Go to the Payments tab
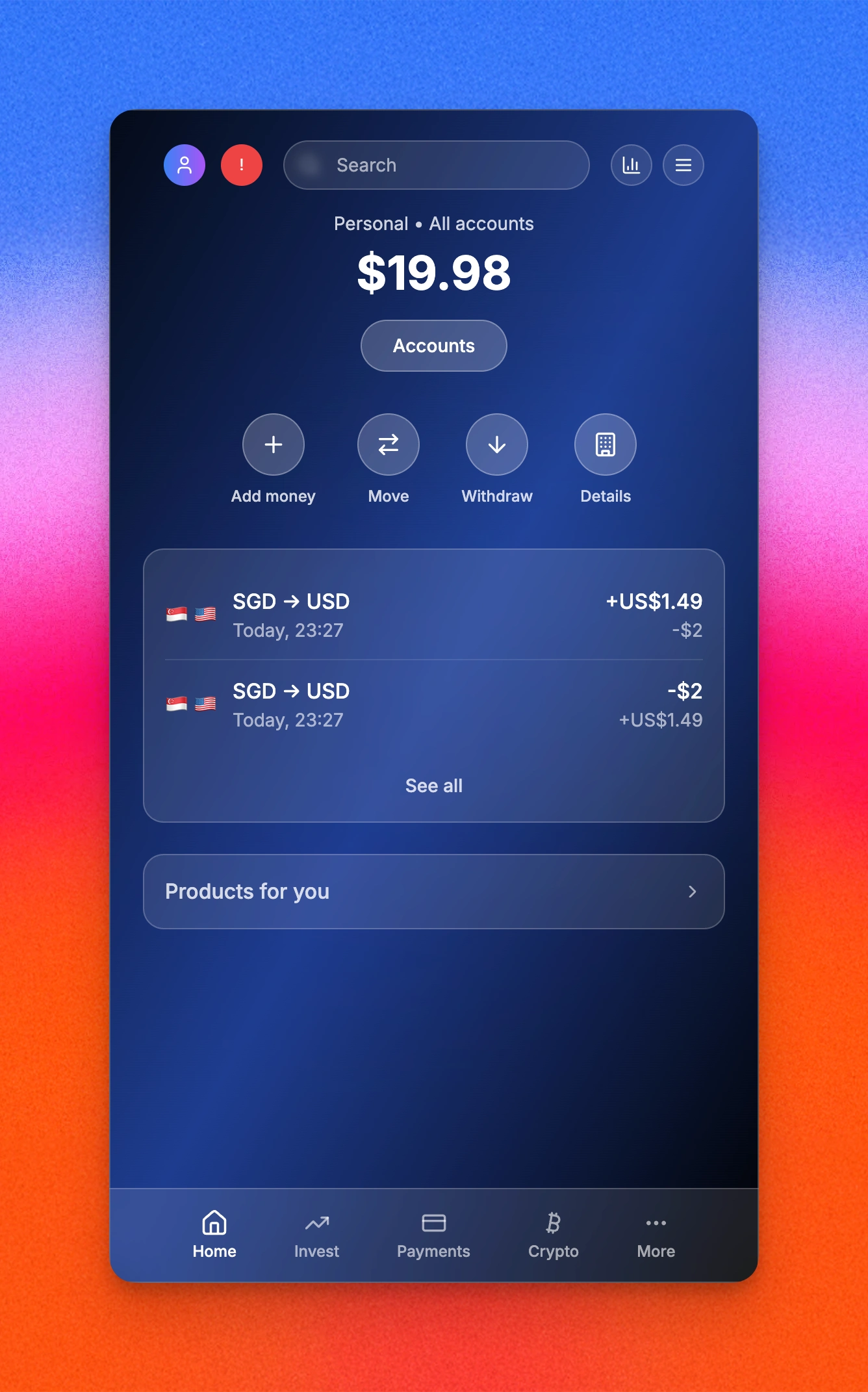 pyautogui.click(x=433, y=1235)
